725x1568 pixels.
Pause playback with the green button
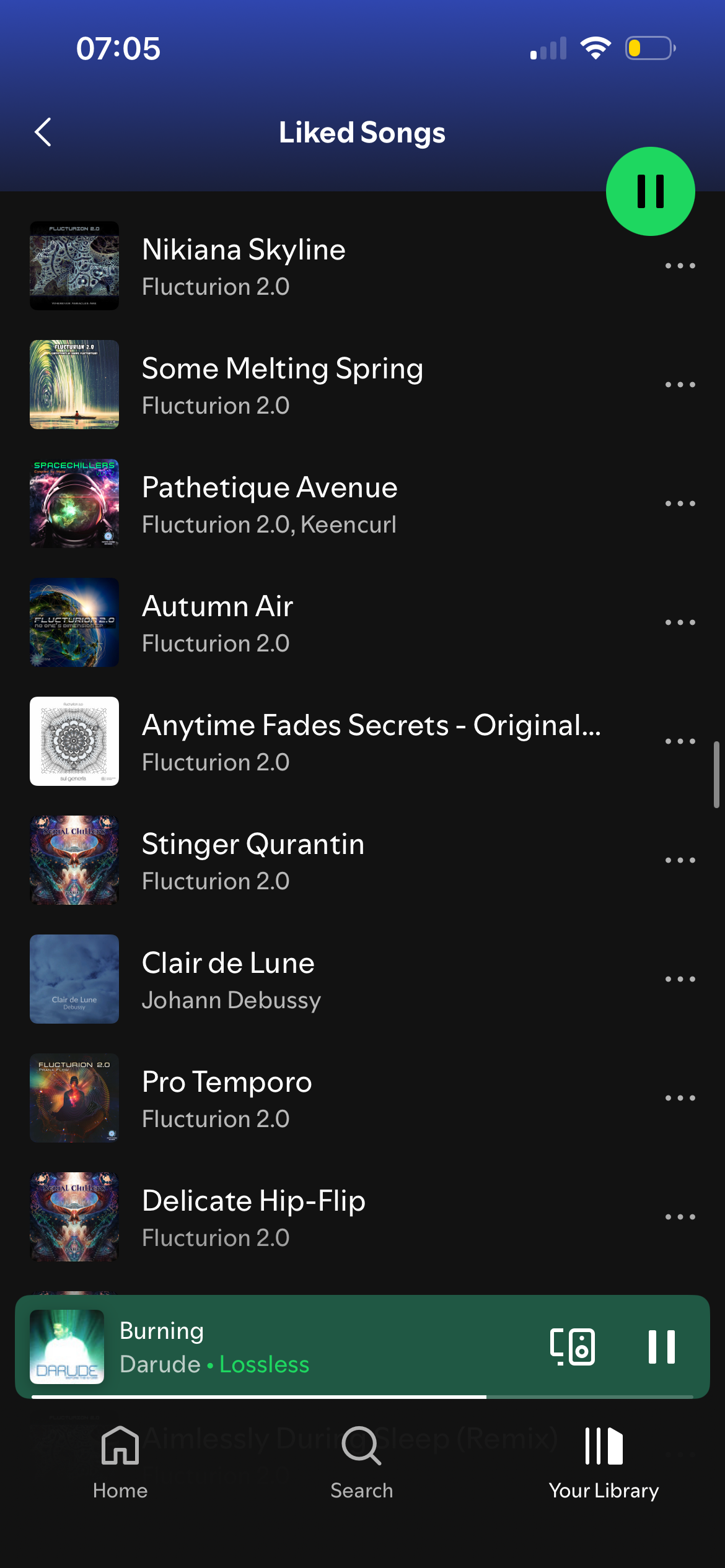click(x=650, y=191)
